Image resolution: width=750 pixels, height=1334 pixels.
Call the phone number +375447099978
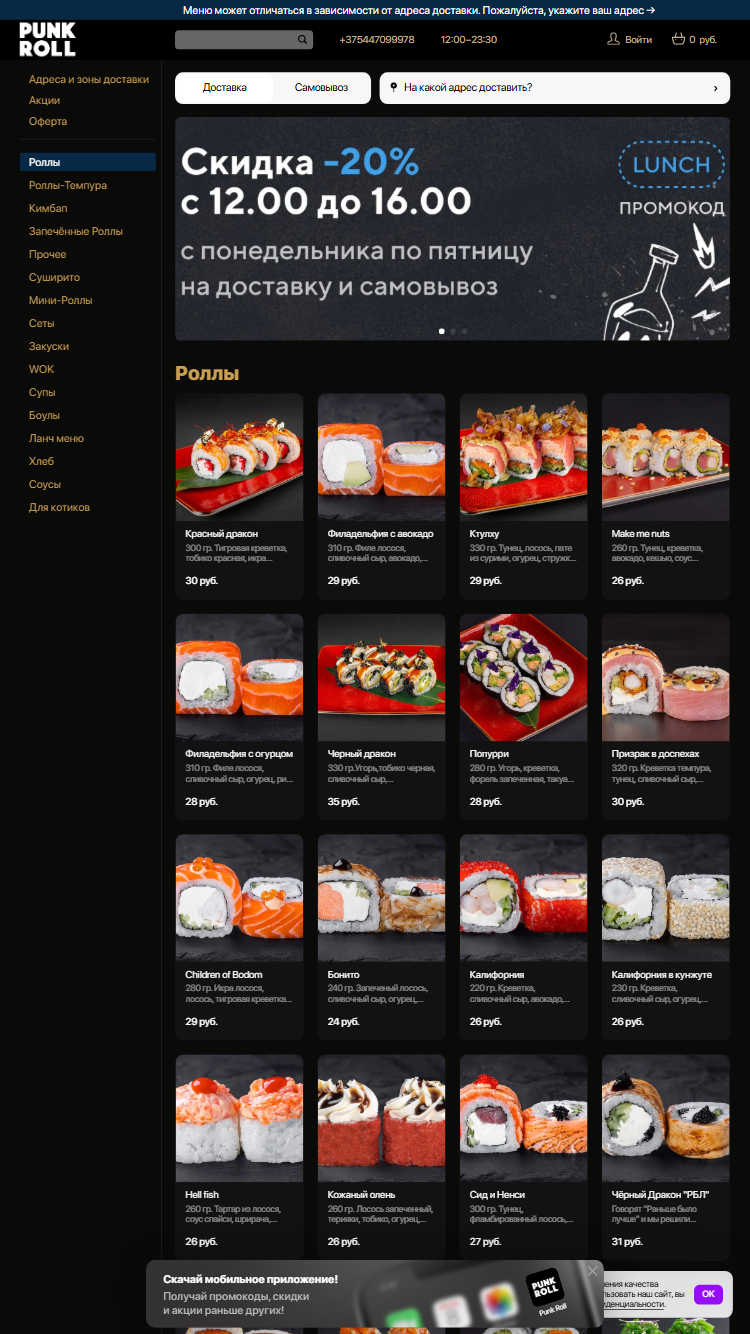point(377,40)
